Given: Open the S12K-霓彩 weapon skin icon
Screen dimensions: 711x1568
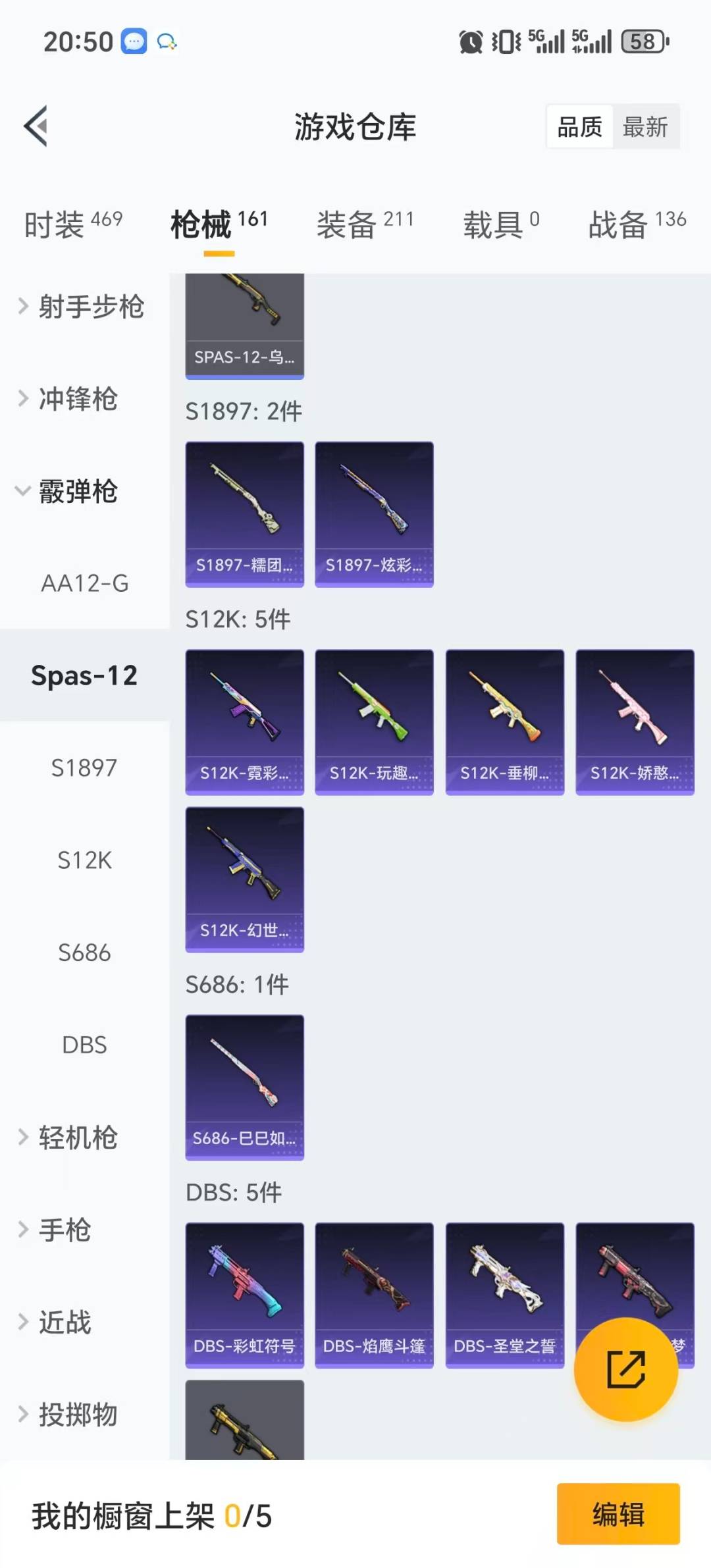Looking at the screenshot, I should pos(244,721).
